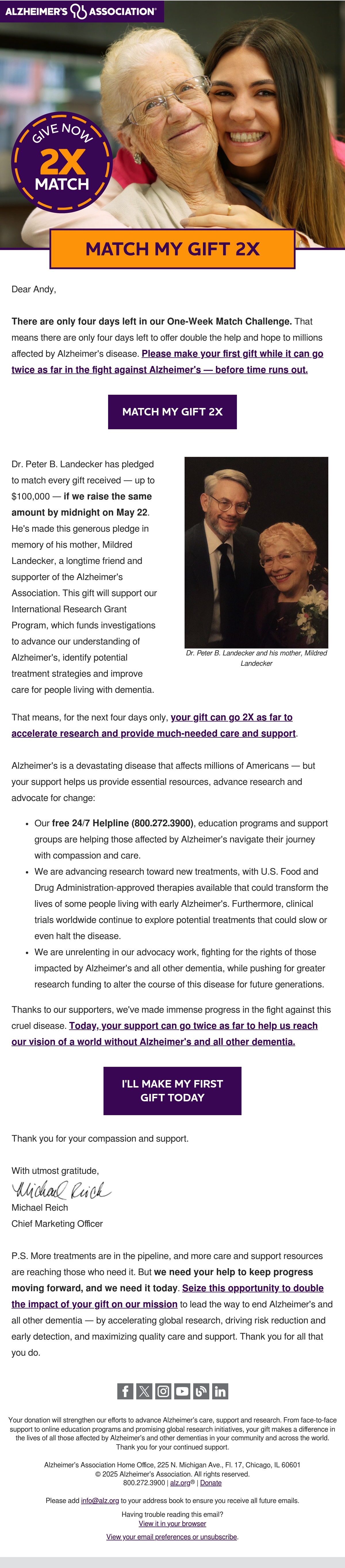Select 'View it in your browser'
This screenshot has height=1568, width=345.
click(172, 1524)
